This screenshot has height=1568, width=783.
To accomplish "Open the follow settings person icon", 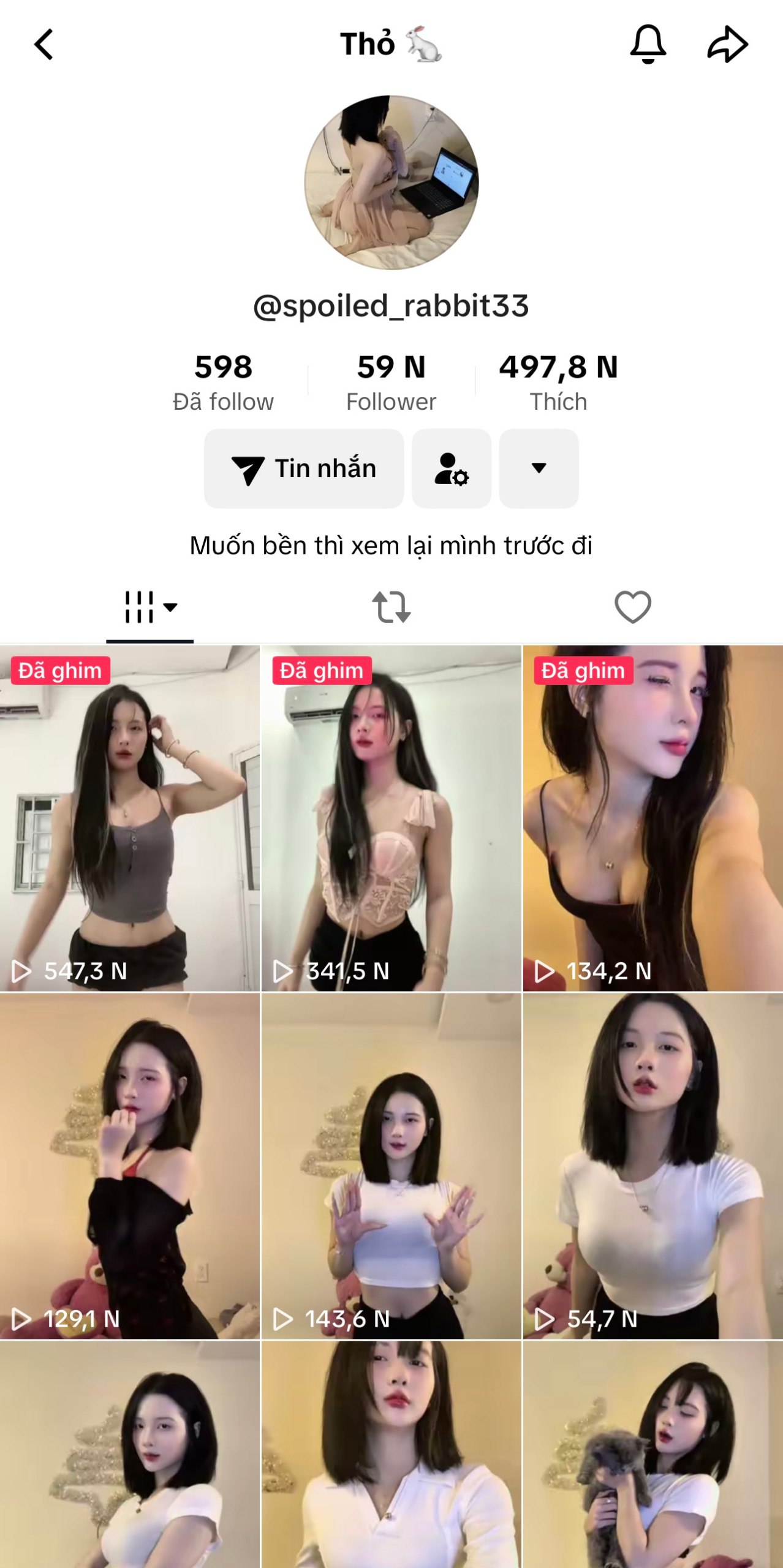I will (x=452, y=469).
